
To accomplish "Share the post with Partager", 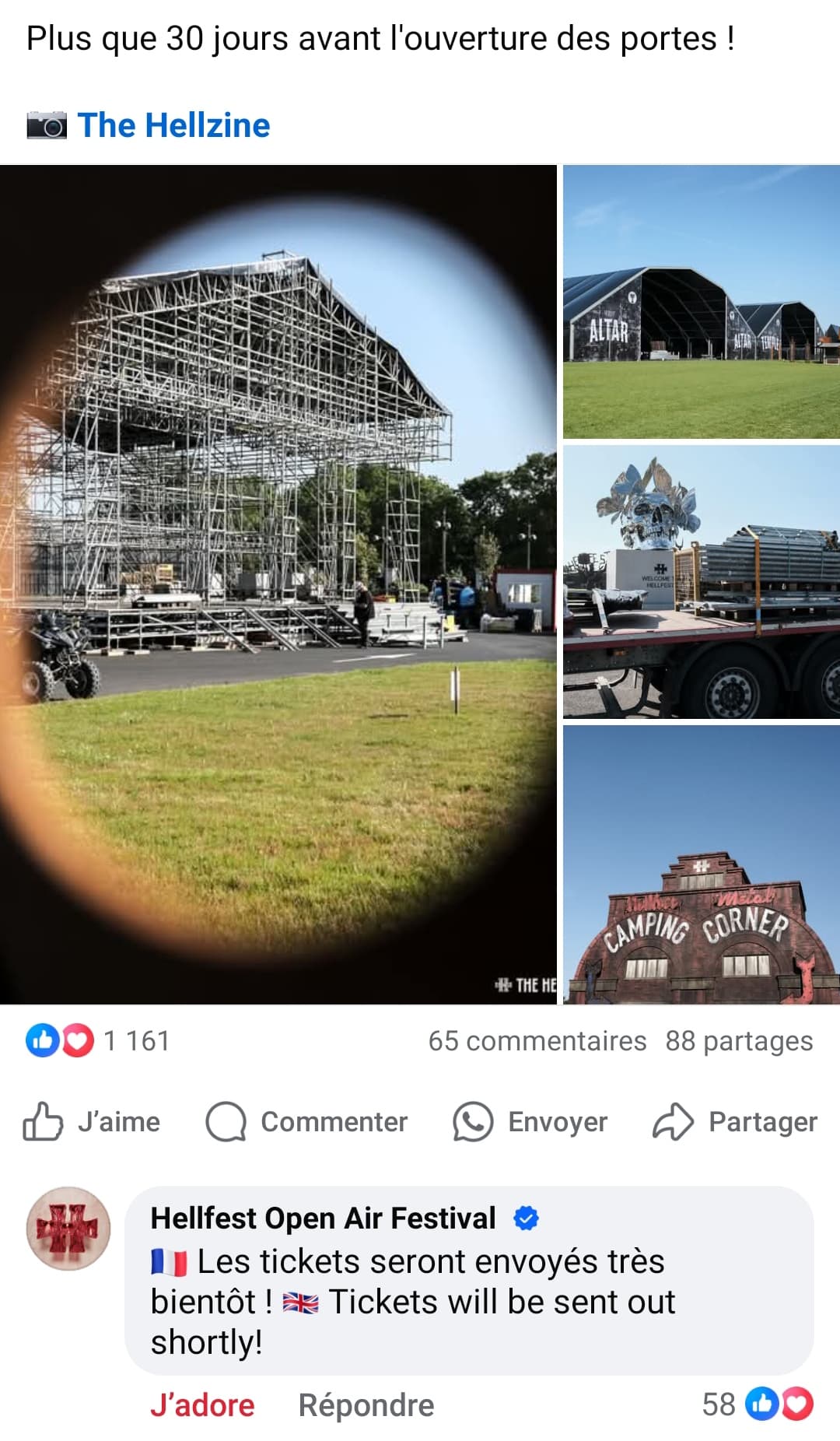I will point(735,1121).
